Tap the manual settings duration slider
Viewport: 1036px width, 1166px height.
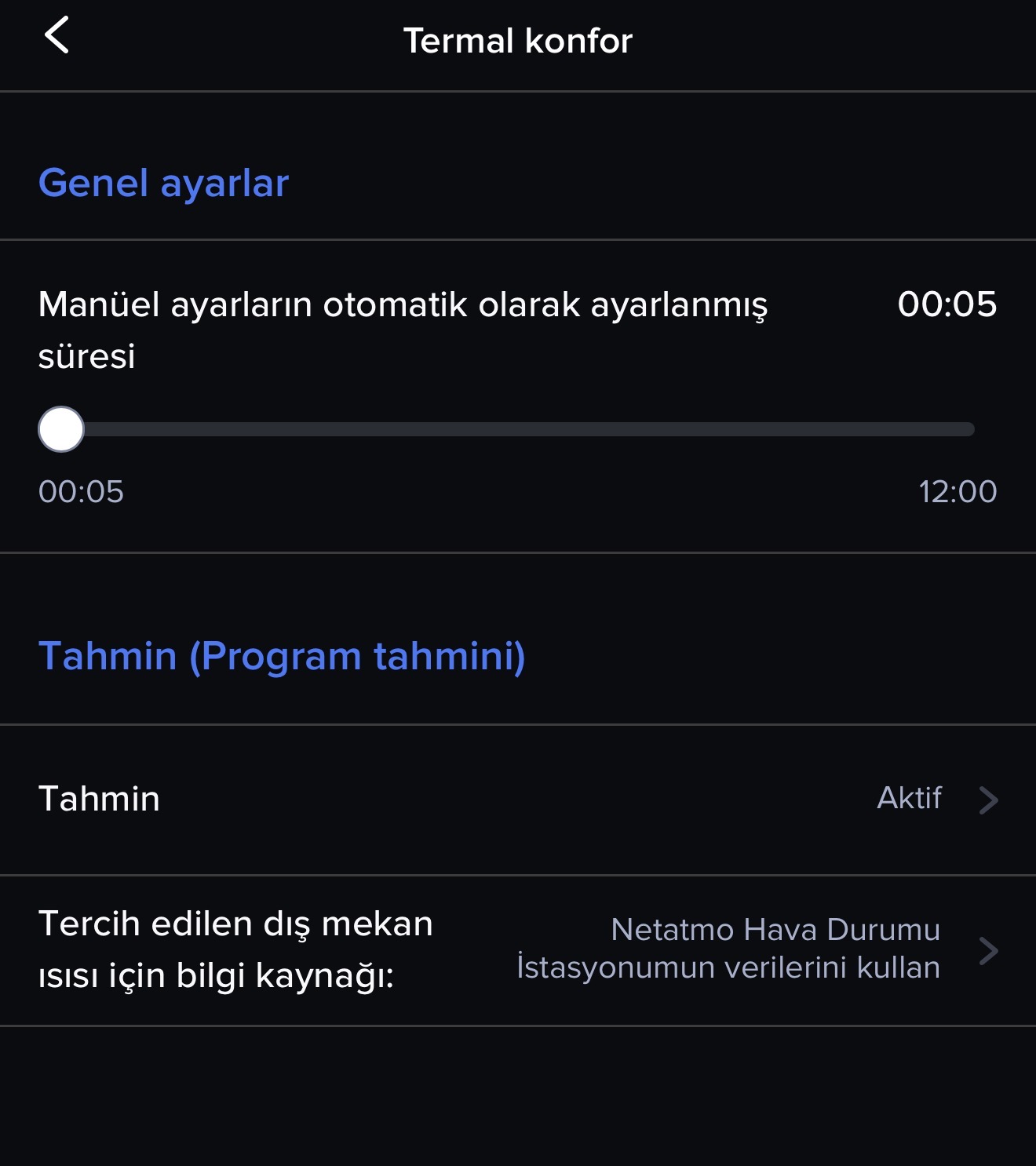518,429
